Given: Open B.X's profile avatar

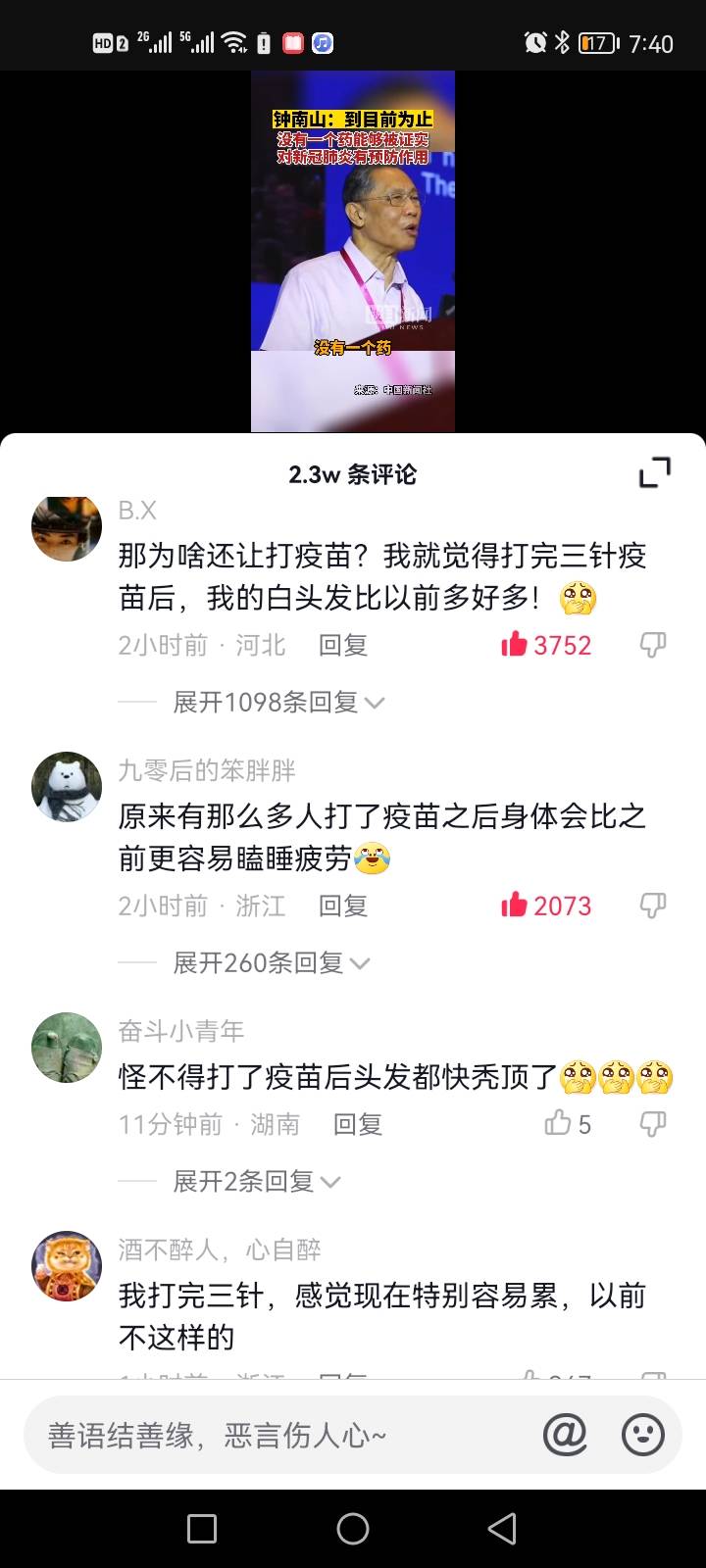Looking at the screenshot, I should [x=67, y=526].
